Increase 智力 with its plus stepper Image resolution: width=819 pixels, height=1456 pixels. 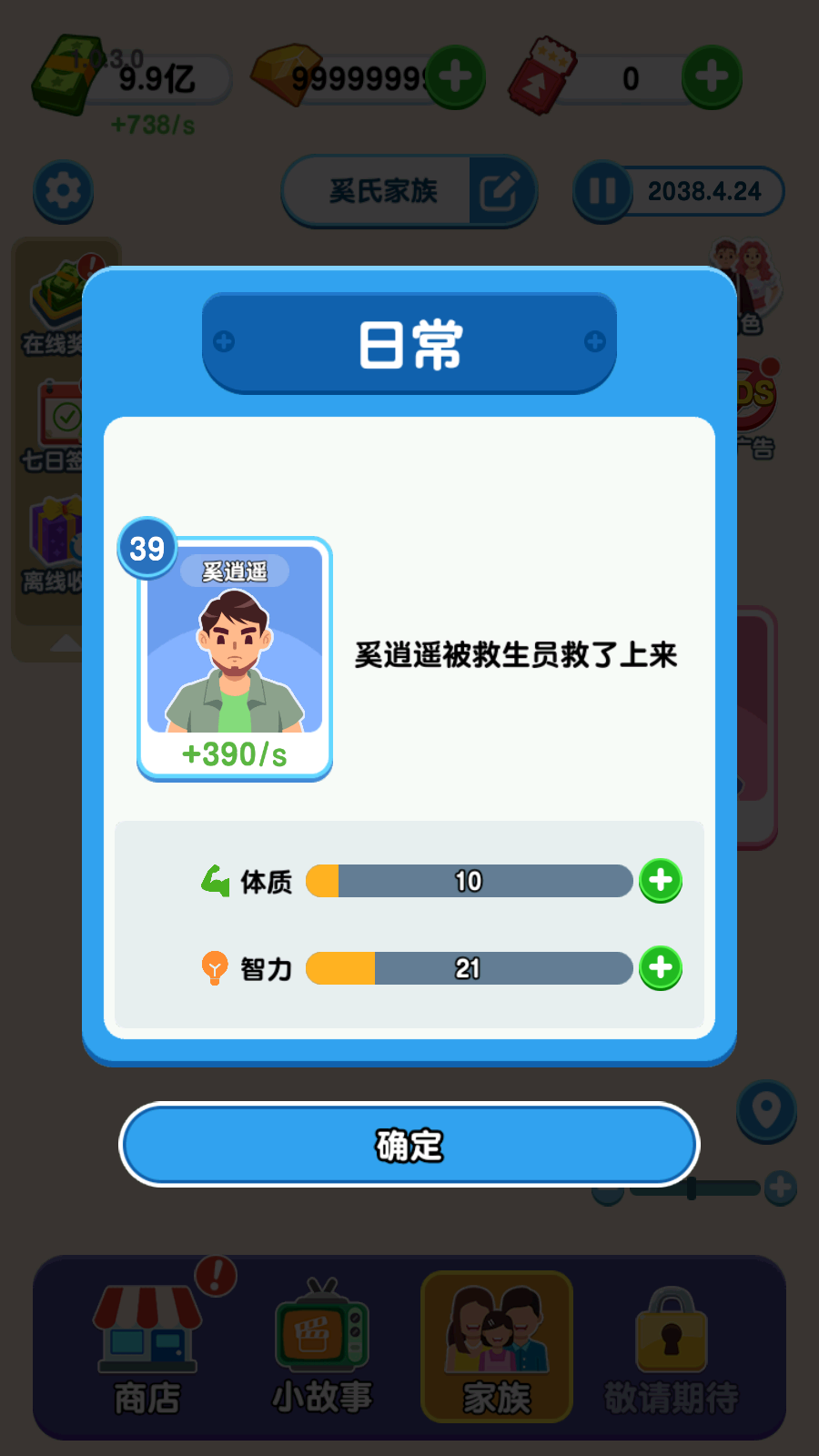coord(660,969)
